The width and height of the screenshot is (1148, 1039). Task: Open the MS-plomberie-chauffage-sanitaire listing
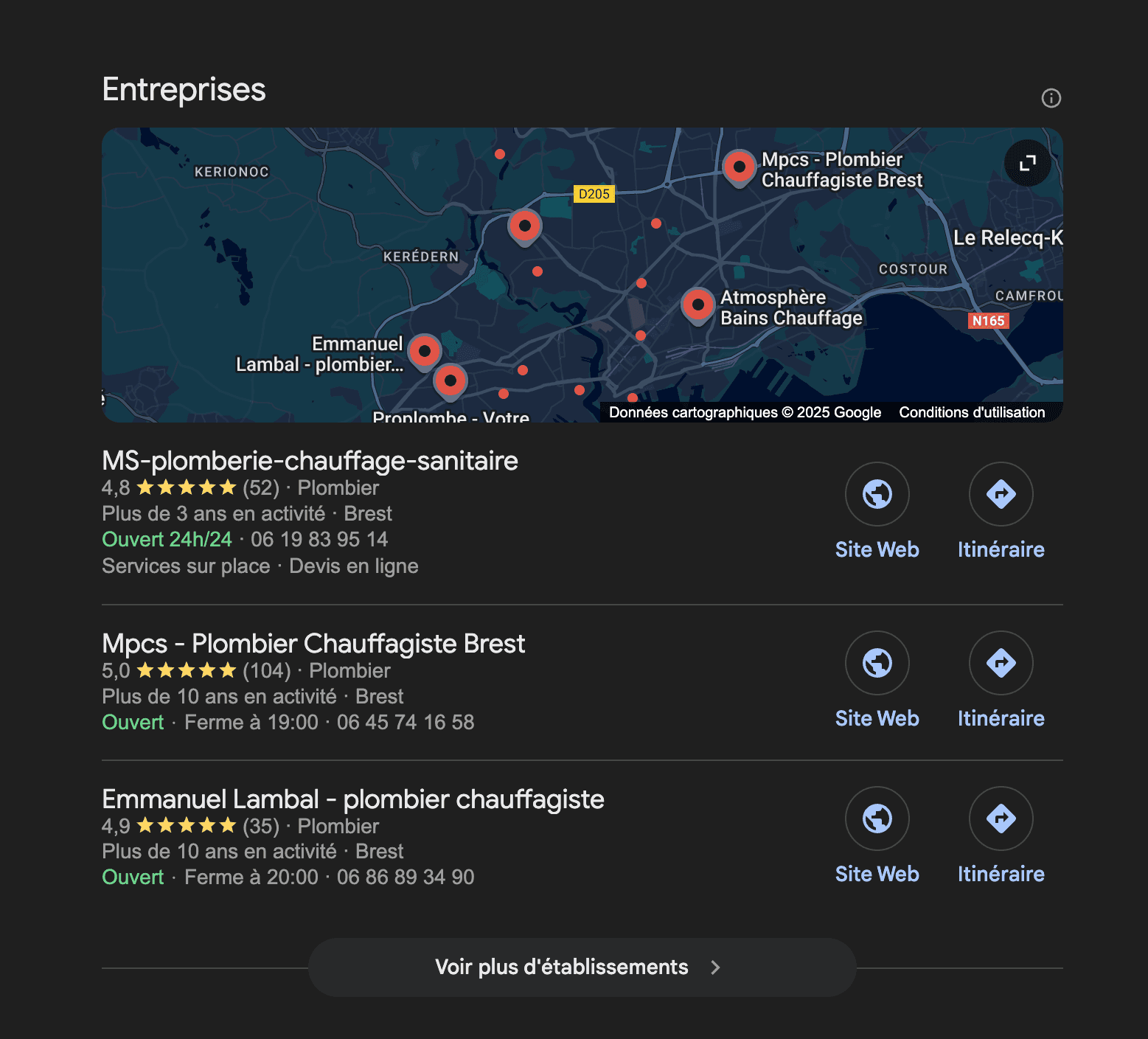click(310, 461)
